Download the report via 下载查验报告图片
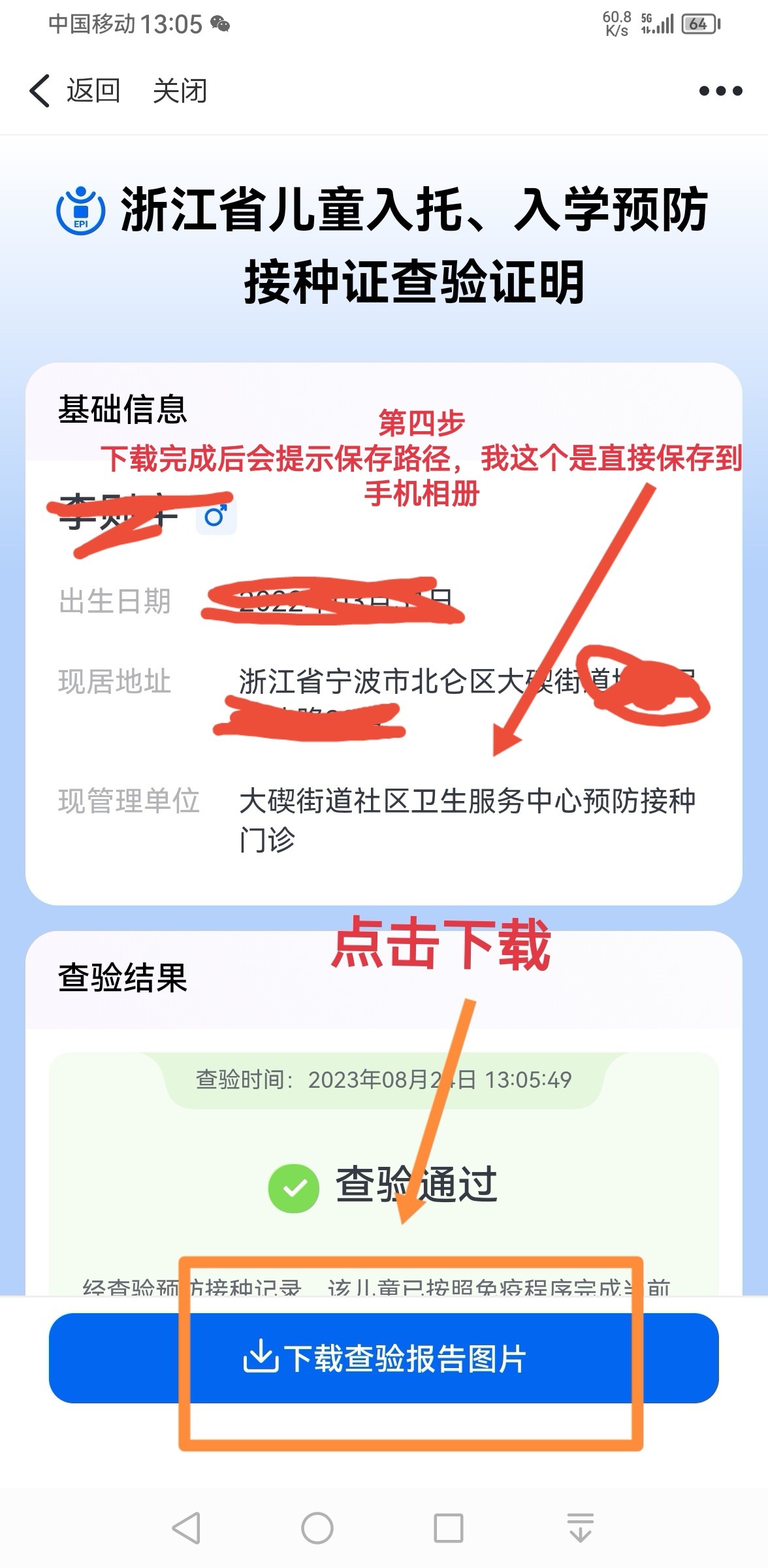Viewport: 768px width, 1568px height. (x=384, y=1358)
